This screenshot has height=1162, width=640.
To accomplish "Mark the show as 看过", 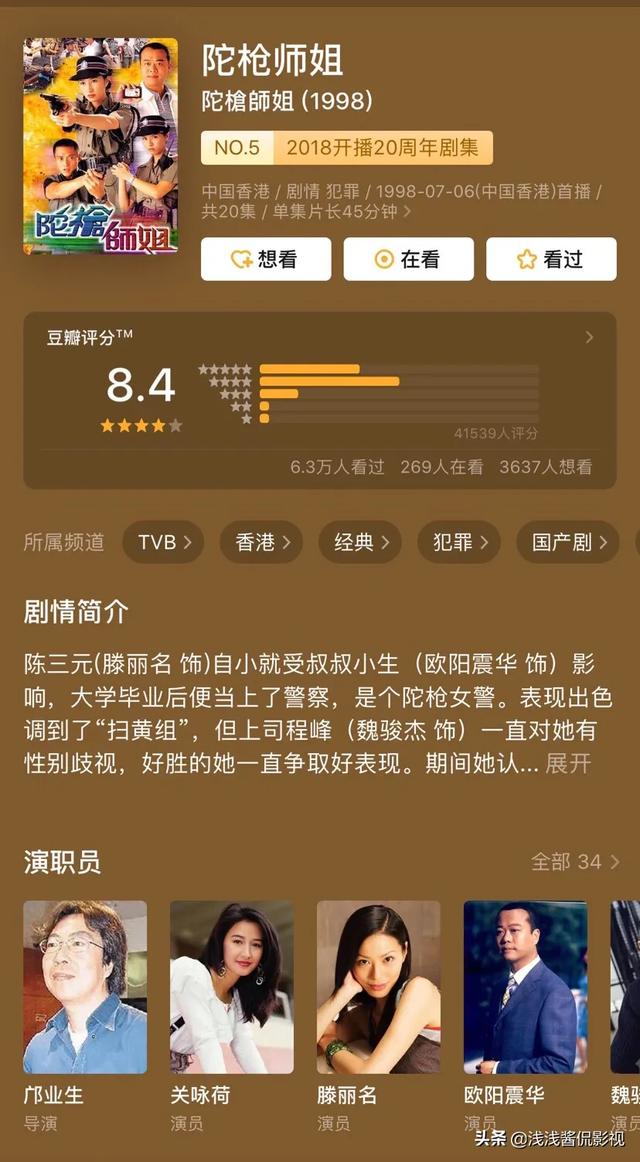I will click(551, 259).
